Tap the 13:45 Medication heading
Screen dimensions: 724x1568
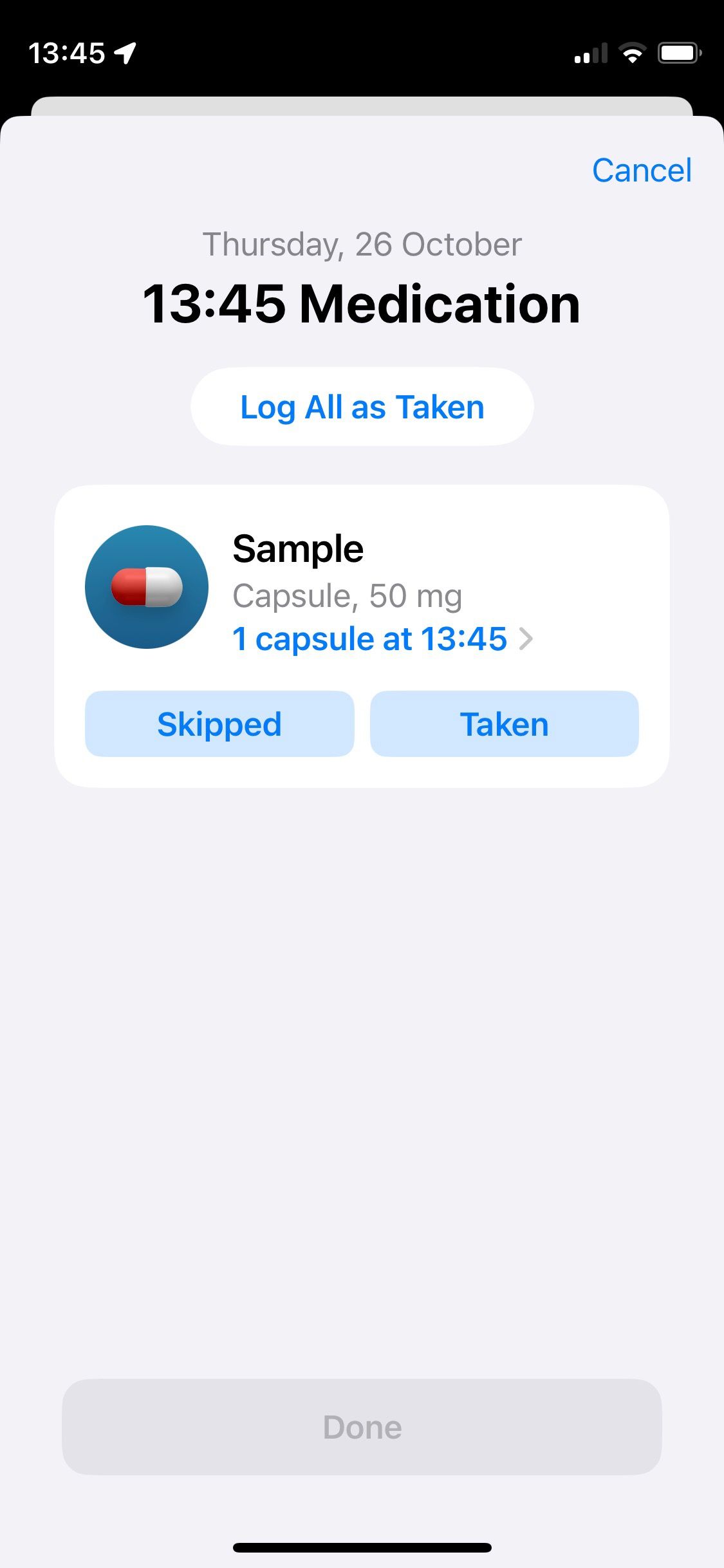pos(362,304)
